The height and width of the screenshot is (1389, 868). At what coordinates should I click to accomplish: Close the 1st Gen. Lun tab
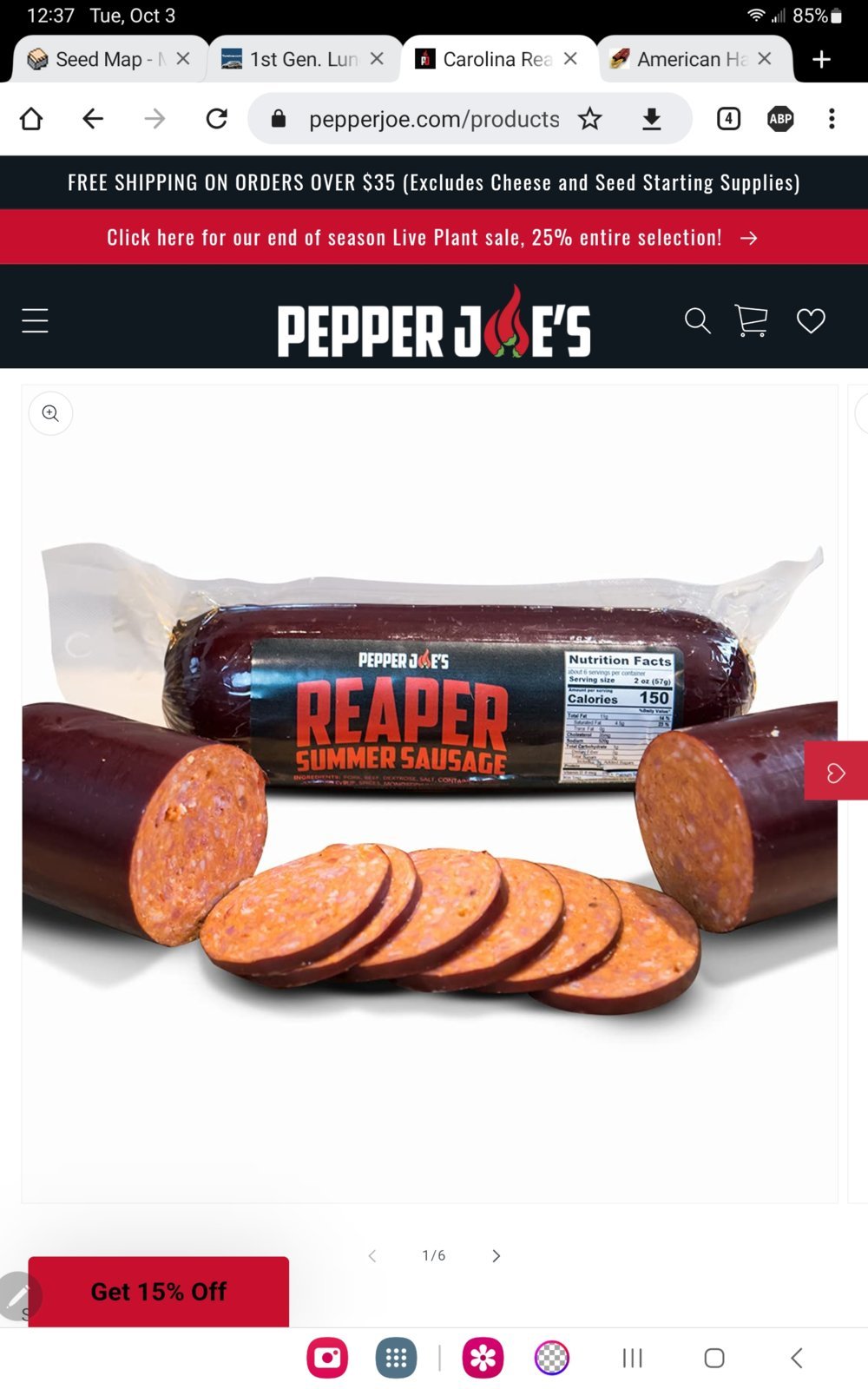click(377, 59)
